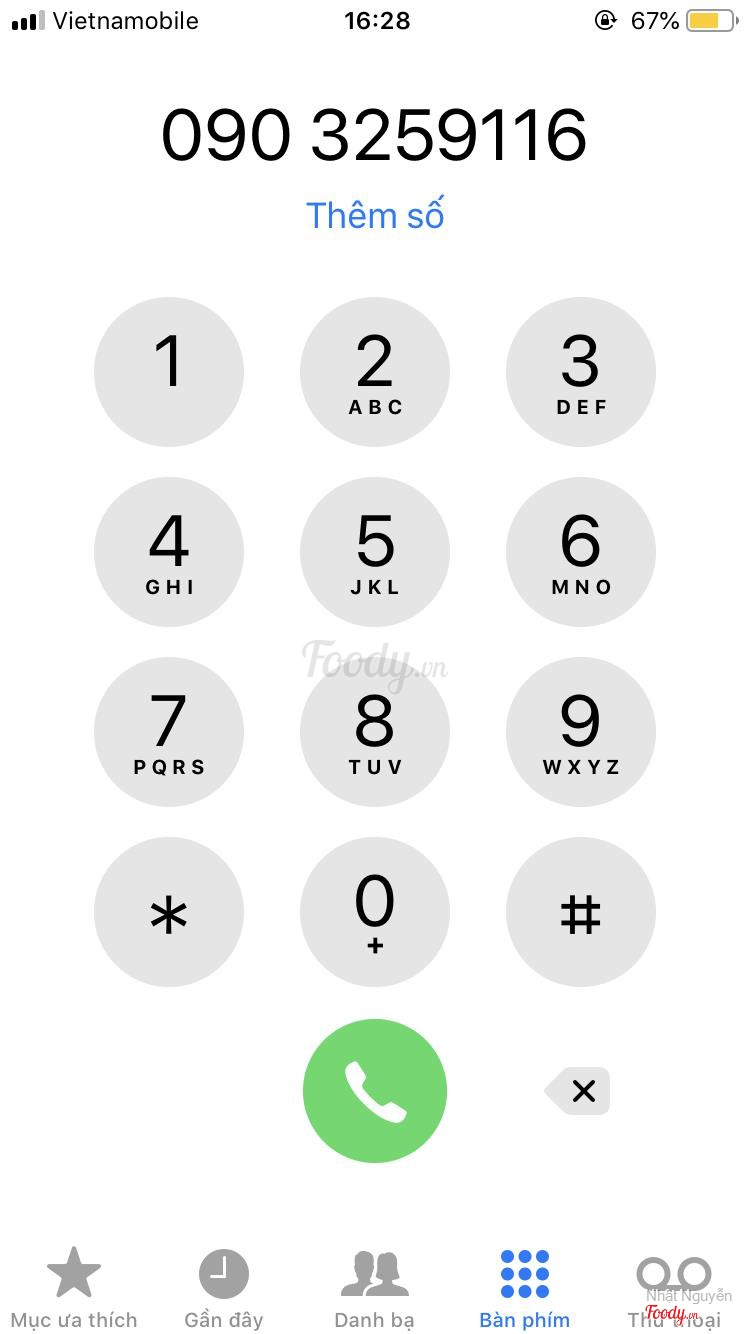Viewport: 750px width, 1334px height.
Task: Dial the digit 8 key
Action: [x=375, y=732]
